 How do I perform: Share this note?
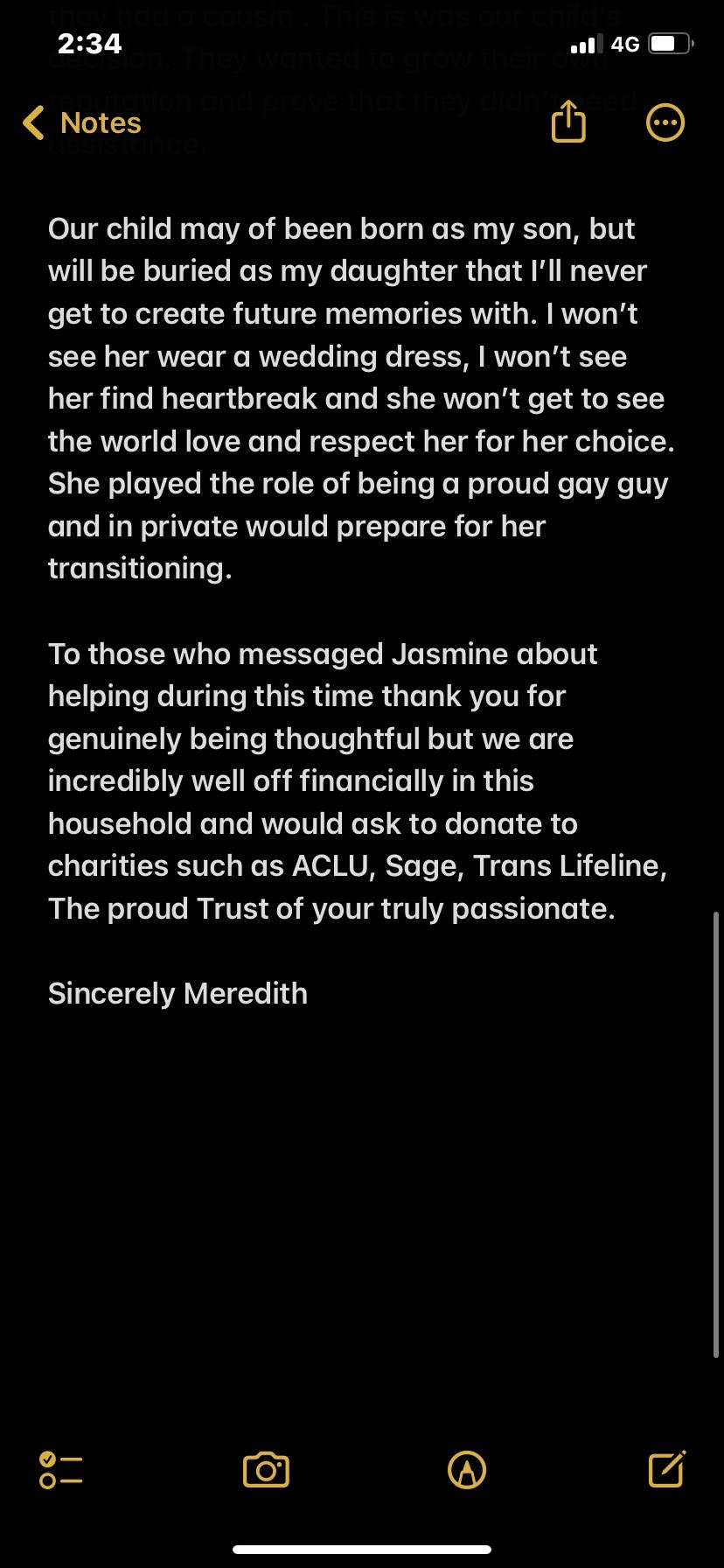[567, 122]
